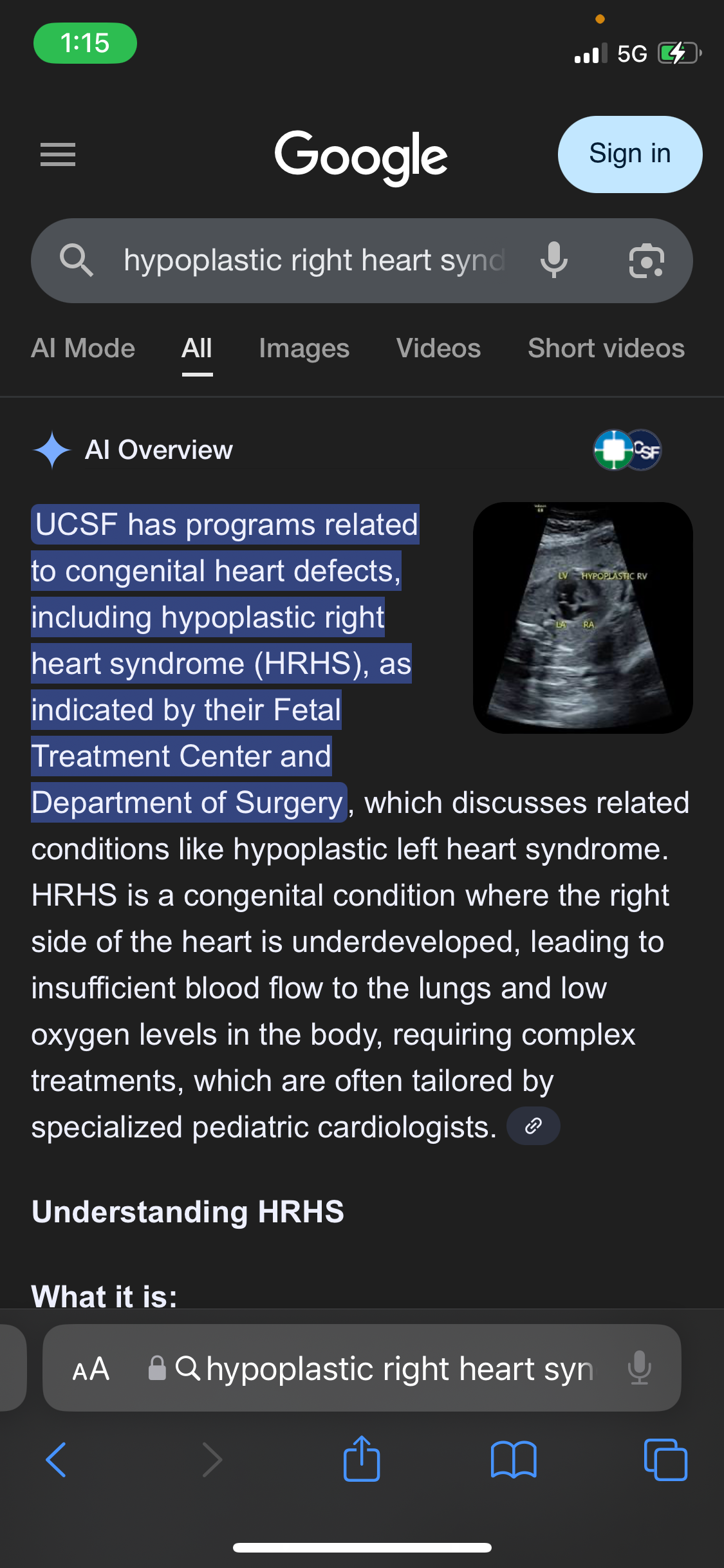Open Safari's AA page settings

pyautogui.click(x=91, y=1368)
